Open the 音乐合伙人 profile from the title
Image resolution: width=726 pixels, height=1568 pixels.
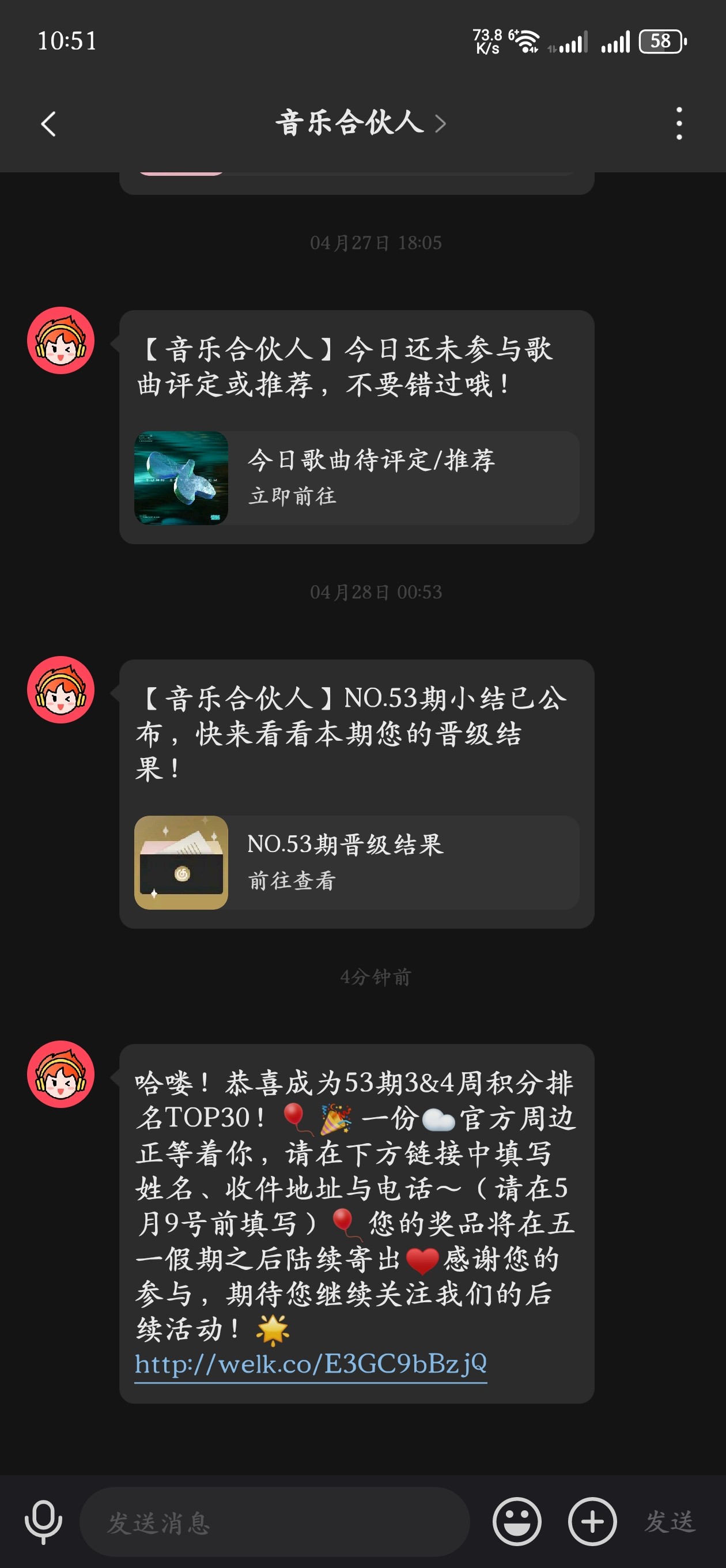click(x=360, y=123)
